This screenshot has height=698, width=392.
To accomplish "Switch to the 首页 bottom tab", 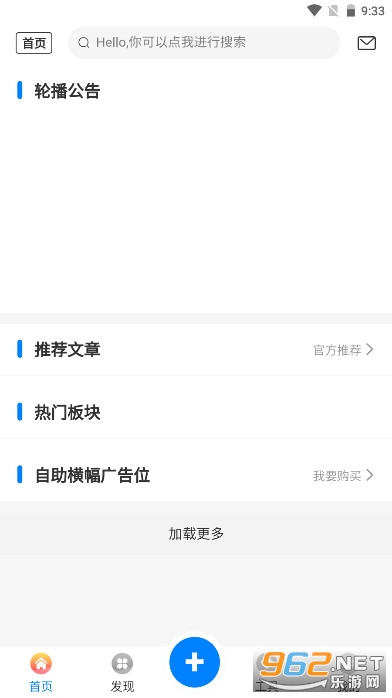I will (x=41, y=672).
